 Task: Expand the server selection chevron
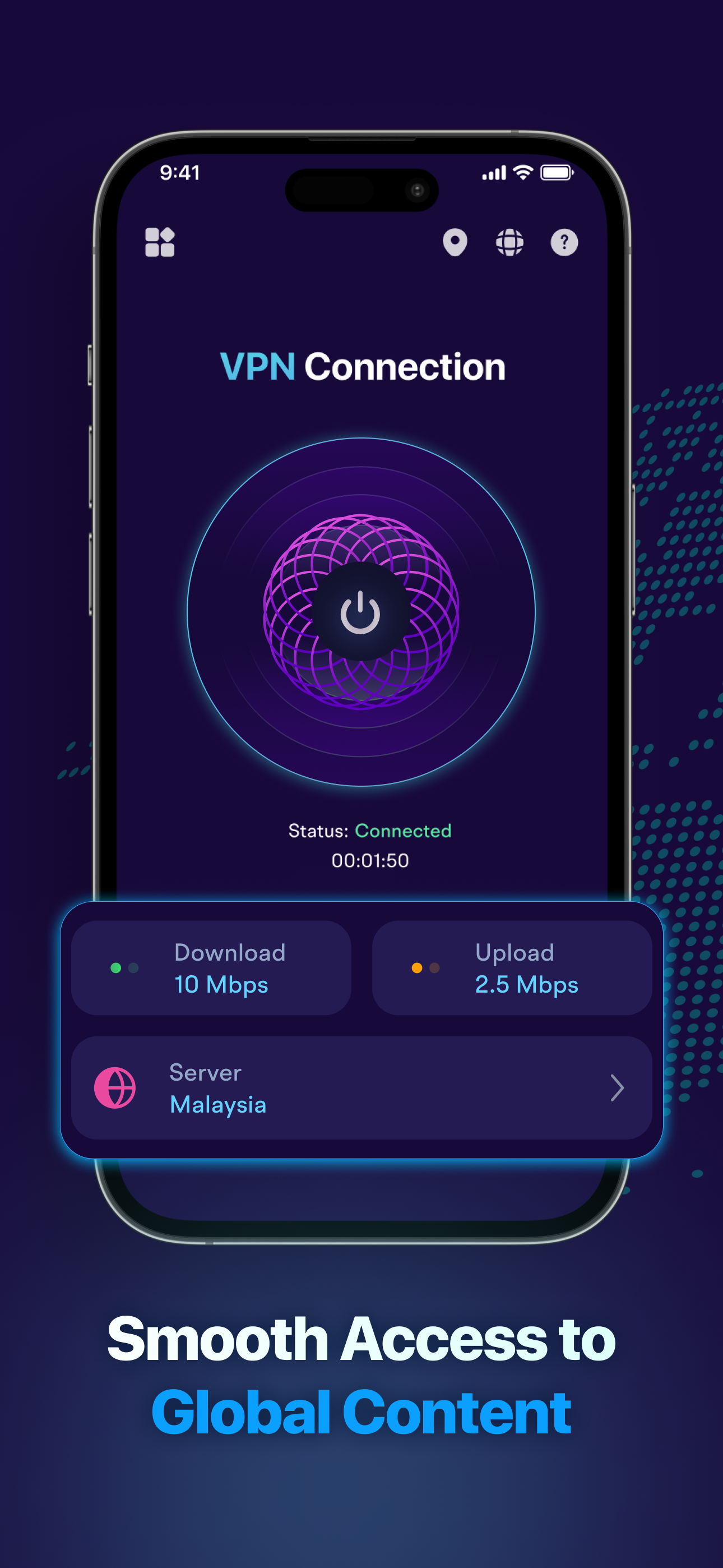point(617,1088)
